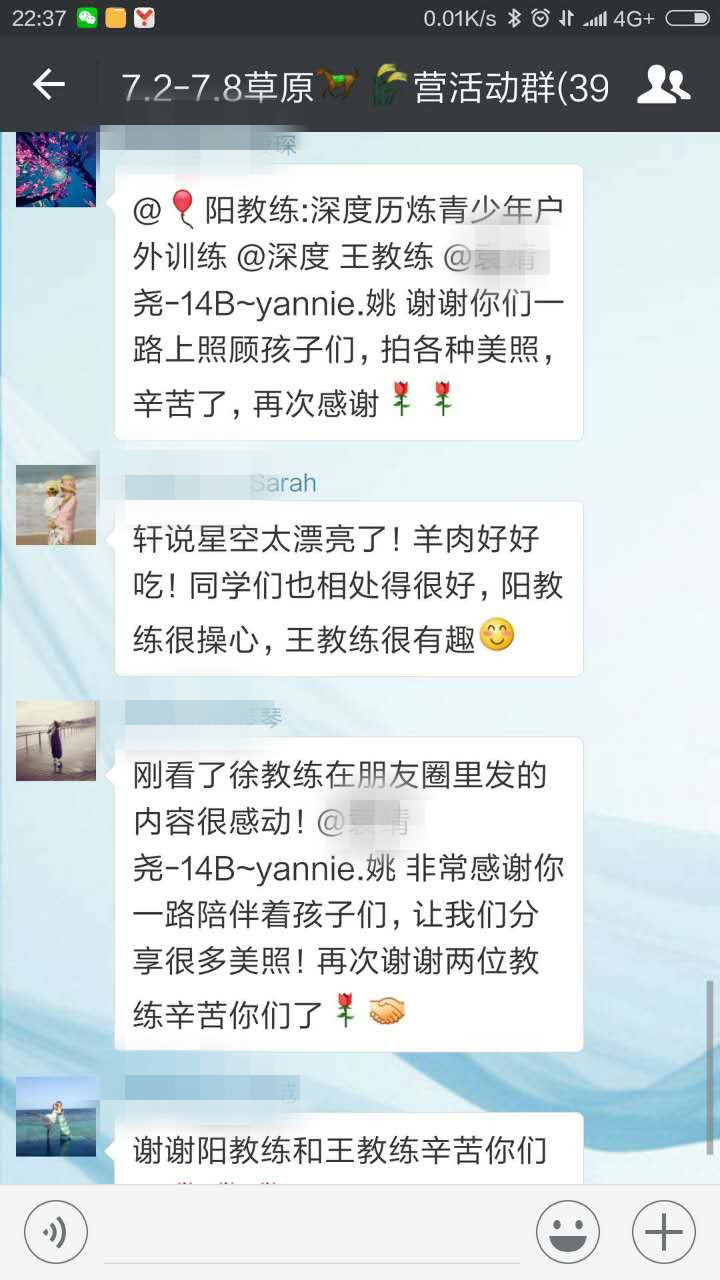
Task: Open Sarah's profile avatar
Action: (x=56, y=505)
